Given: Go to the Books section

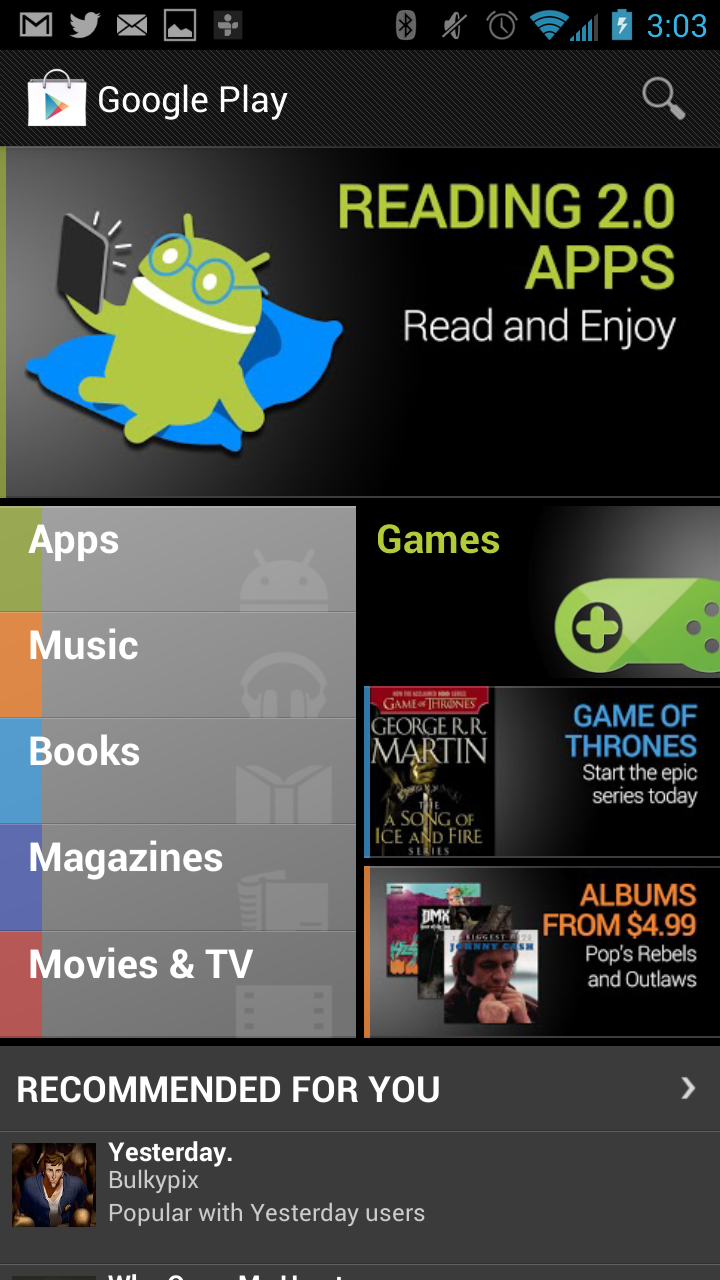Looking at the screenshot, I should pos(178,771).
